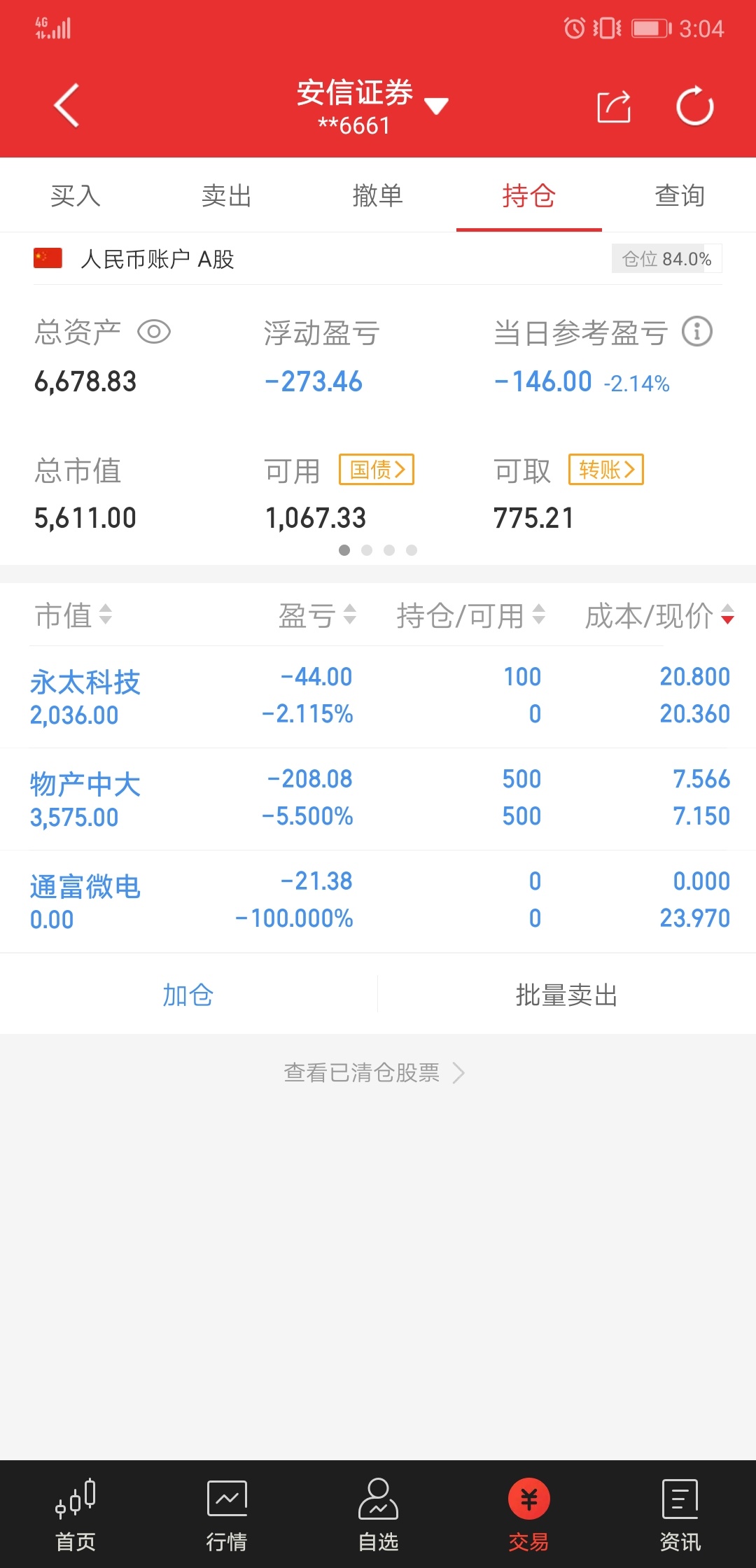Refresh the account data
Viewport: 756px width, 1568px height.
point(695,106)
